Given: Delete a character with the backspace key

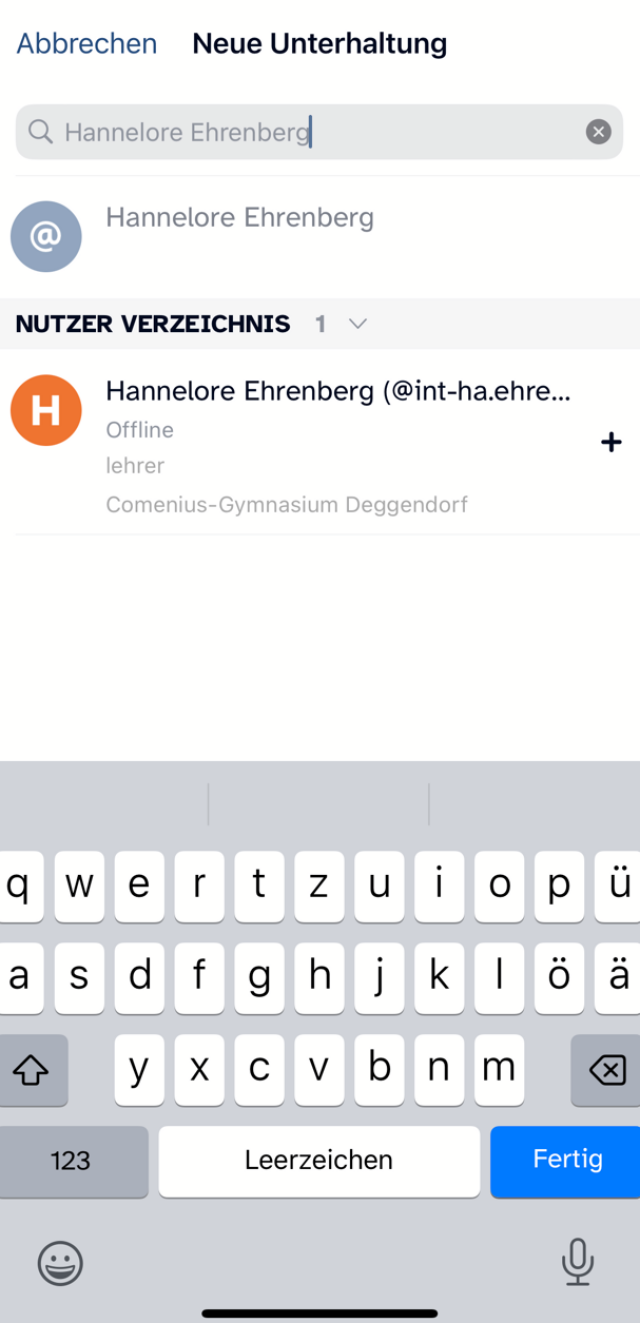Looking at the screenshot, I should [607, 1070].
